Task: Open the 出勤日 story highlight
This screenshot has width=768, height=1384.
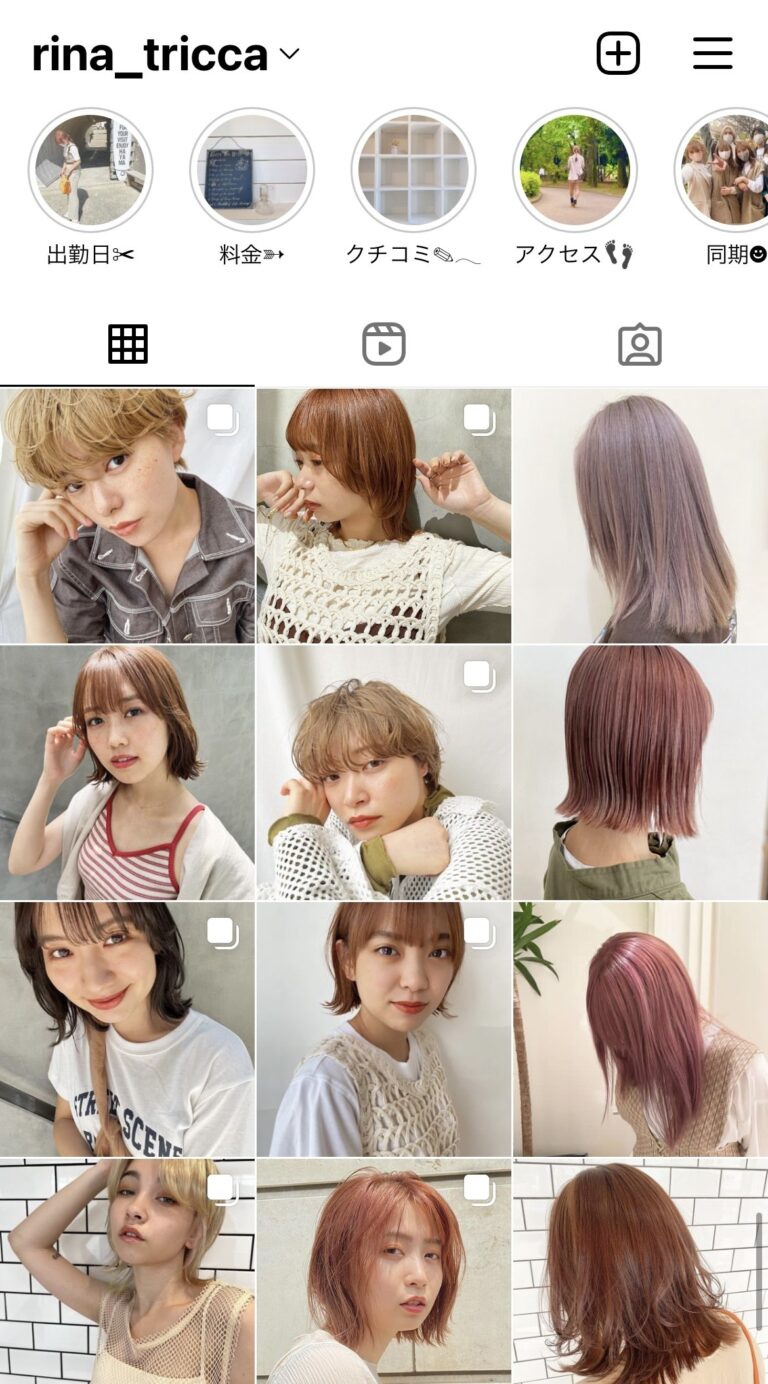Action: [90, 170]
